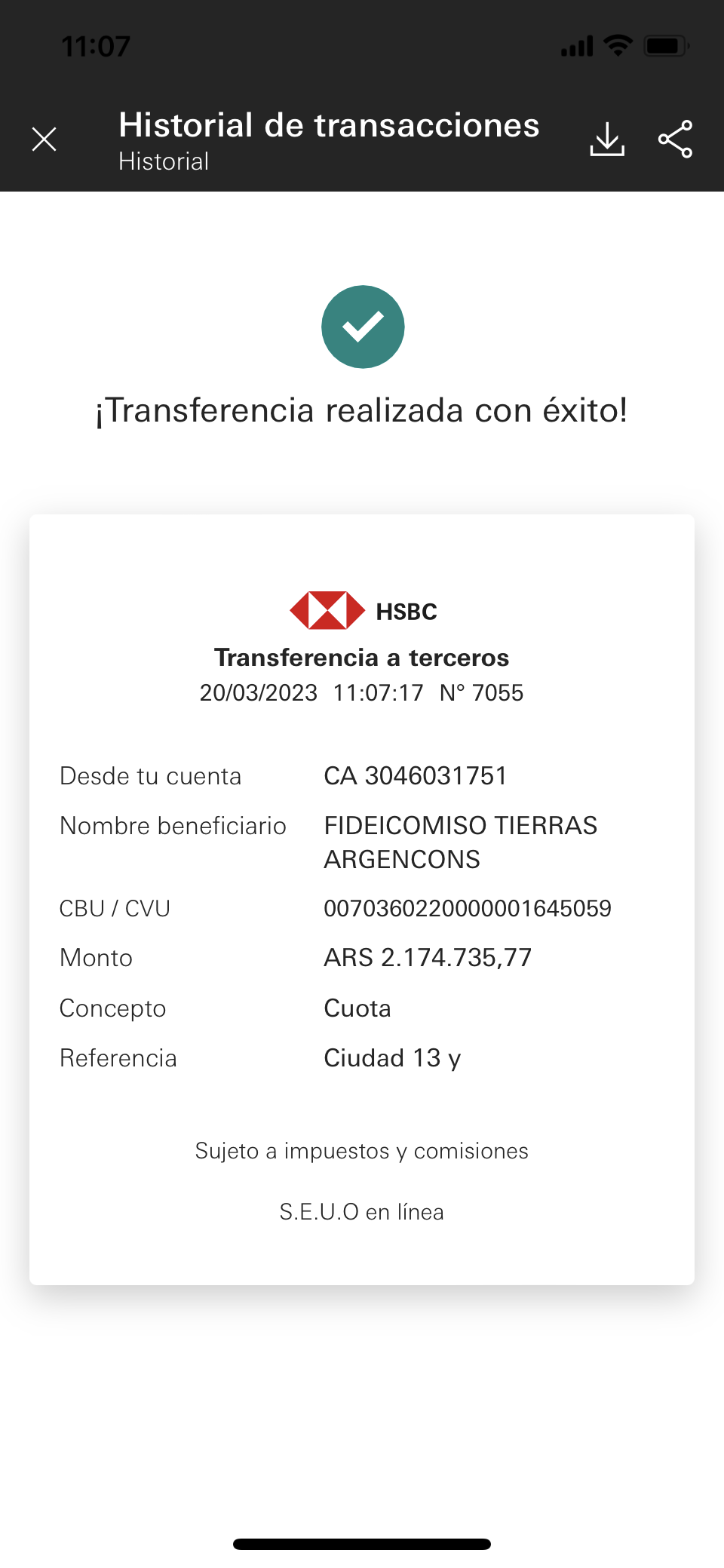This screenshot has width=724, height=1568.
Task: Close the transaction history screen
Action: click(44, 140)
